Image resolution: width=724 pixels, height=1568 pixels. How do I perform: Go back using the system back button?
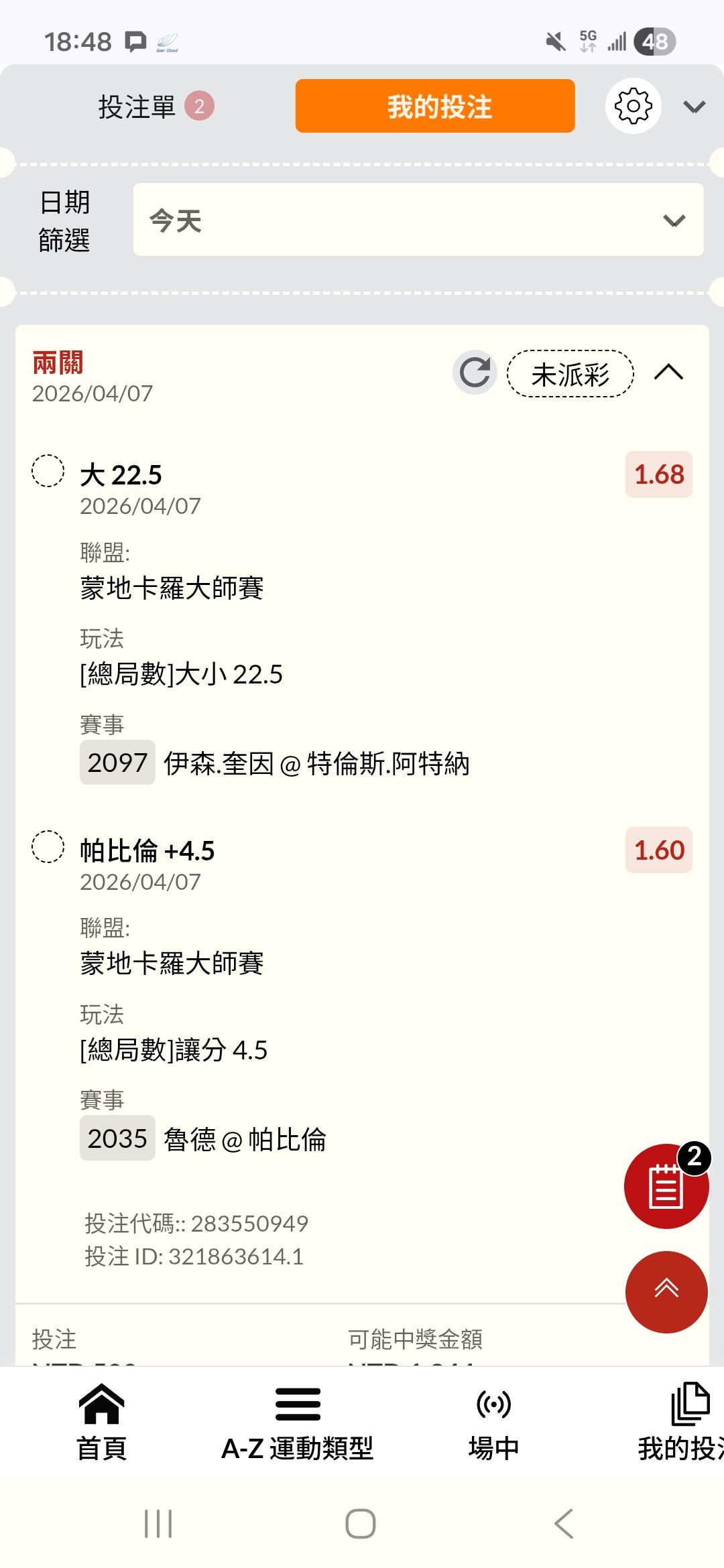[564, 1524]
